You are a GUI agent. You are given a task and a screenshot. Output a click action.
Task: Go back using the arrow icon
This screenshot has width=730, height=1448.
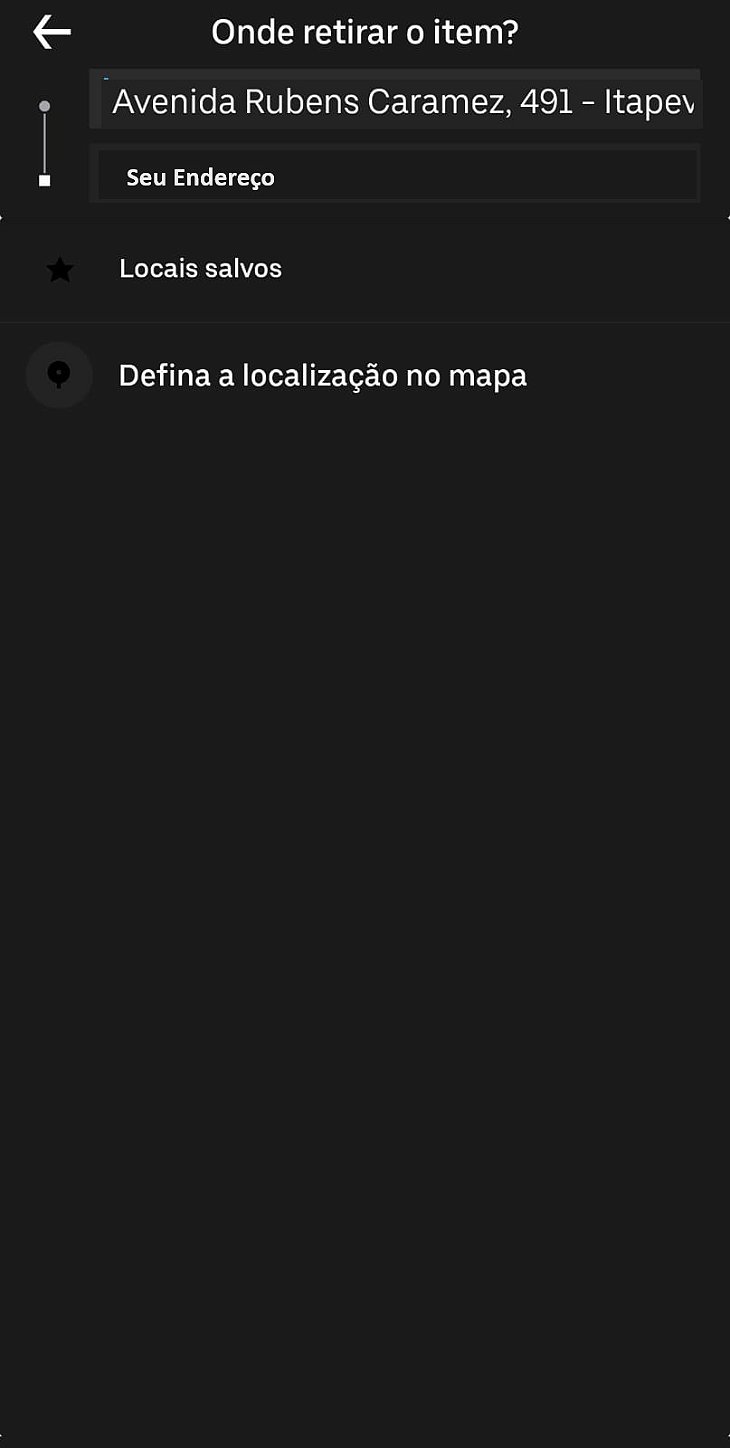(x=52, y=32)
